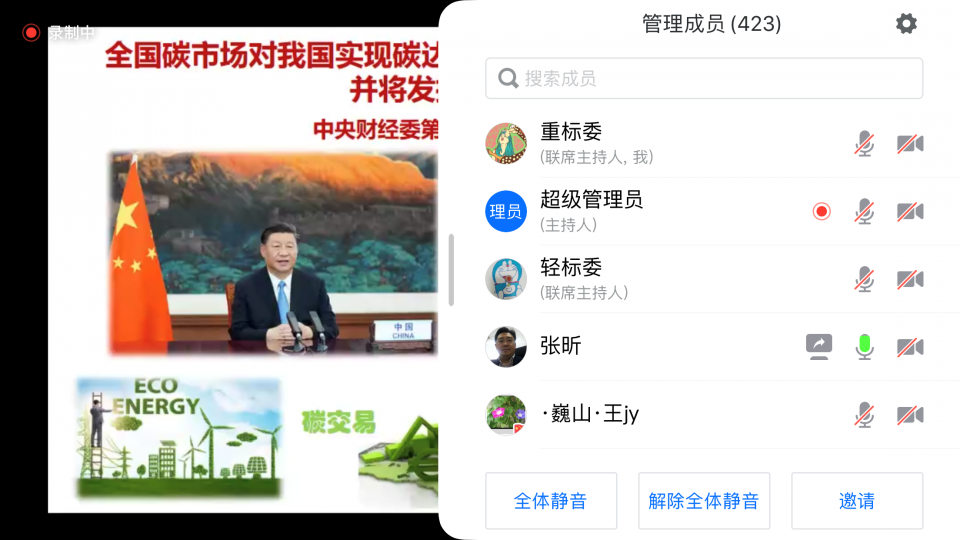Open member management settings gear
This screenshot has width=960, height=540.
(906, 24)
